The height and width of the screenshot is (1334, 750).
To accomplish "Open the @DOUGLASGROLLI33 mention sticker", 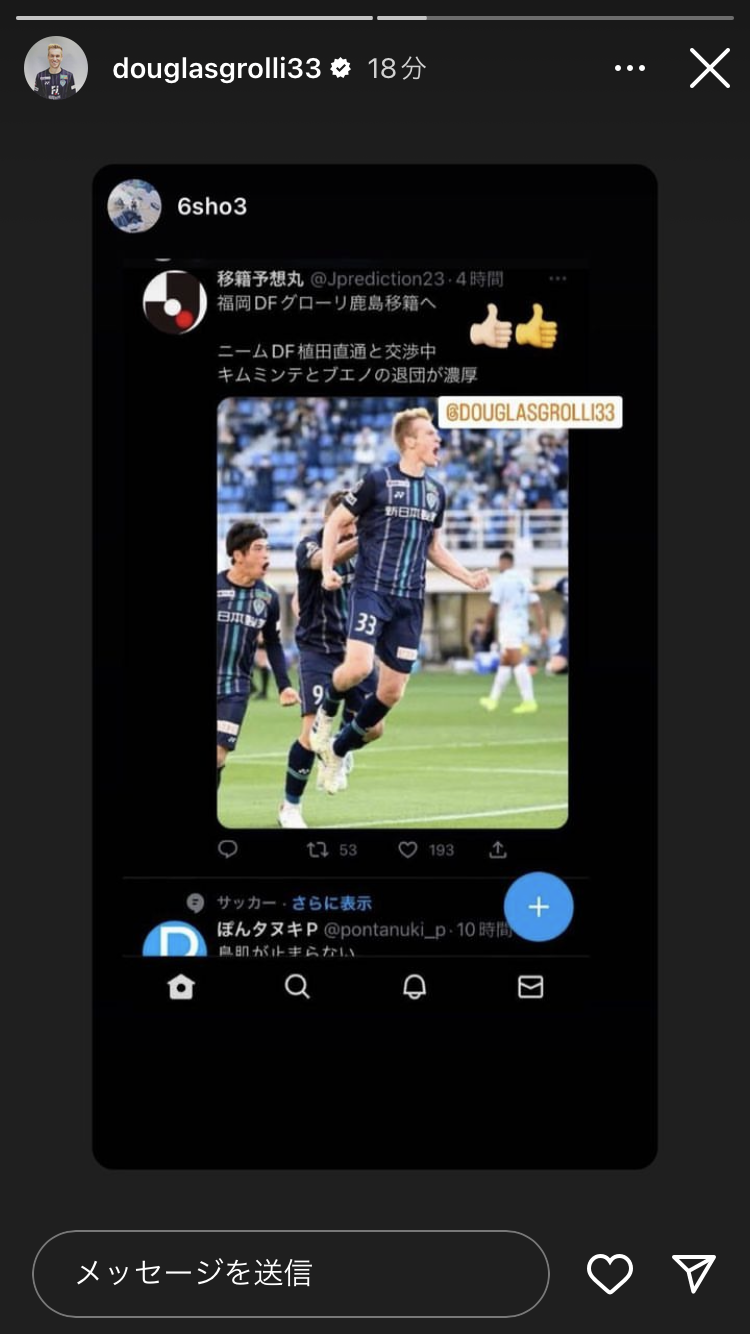I will pos(530,412).
